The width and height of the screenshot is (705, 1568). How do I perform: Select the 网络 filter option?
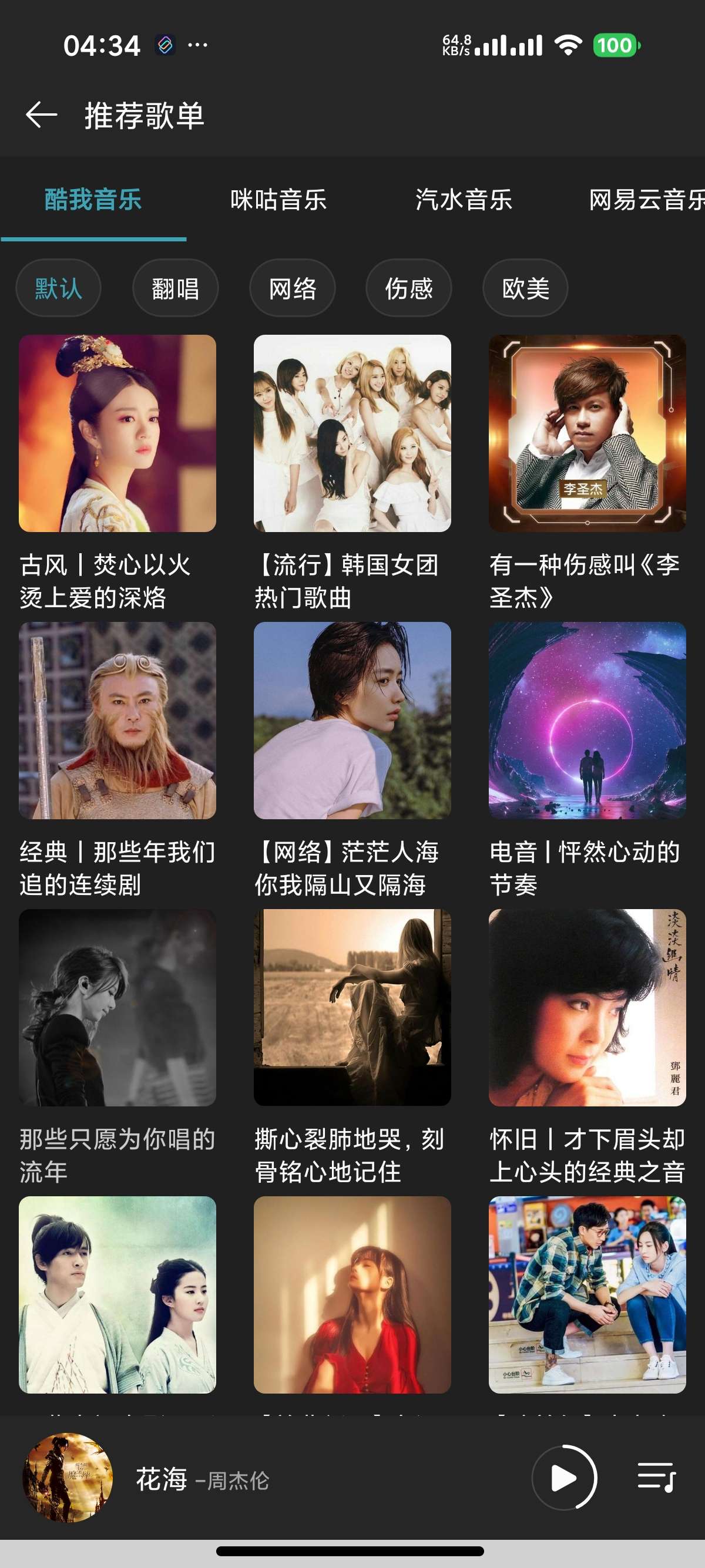292,288
